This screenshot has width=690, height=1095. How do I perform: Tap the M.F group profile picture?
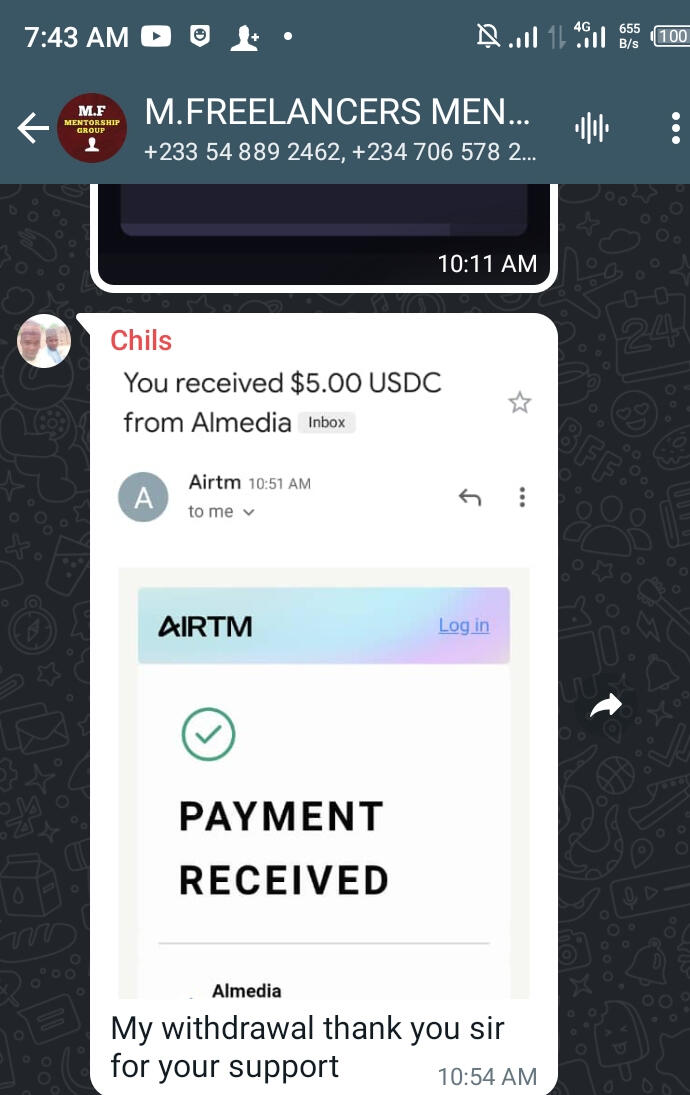[92, 128]
